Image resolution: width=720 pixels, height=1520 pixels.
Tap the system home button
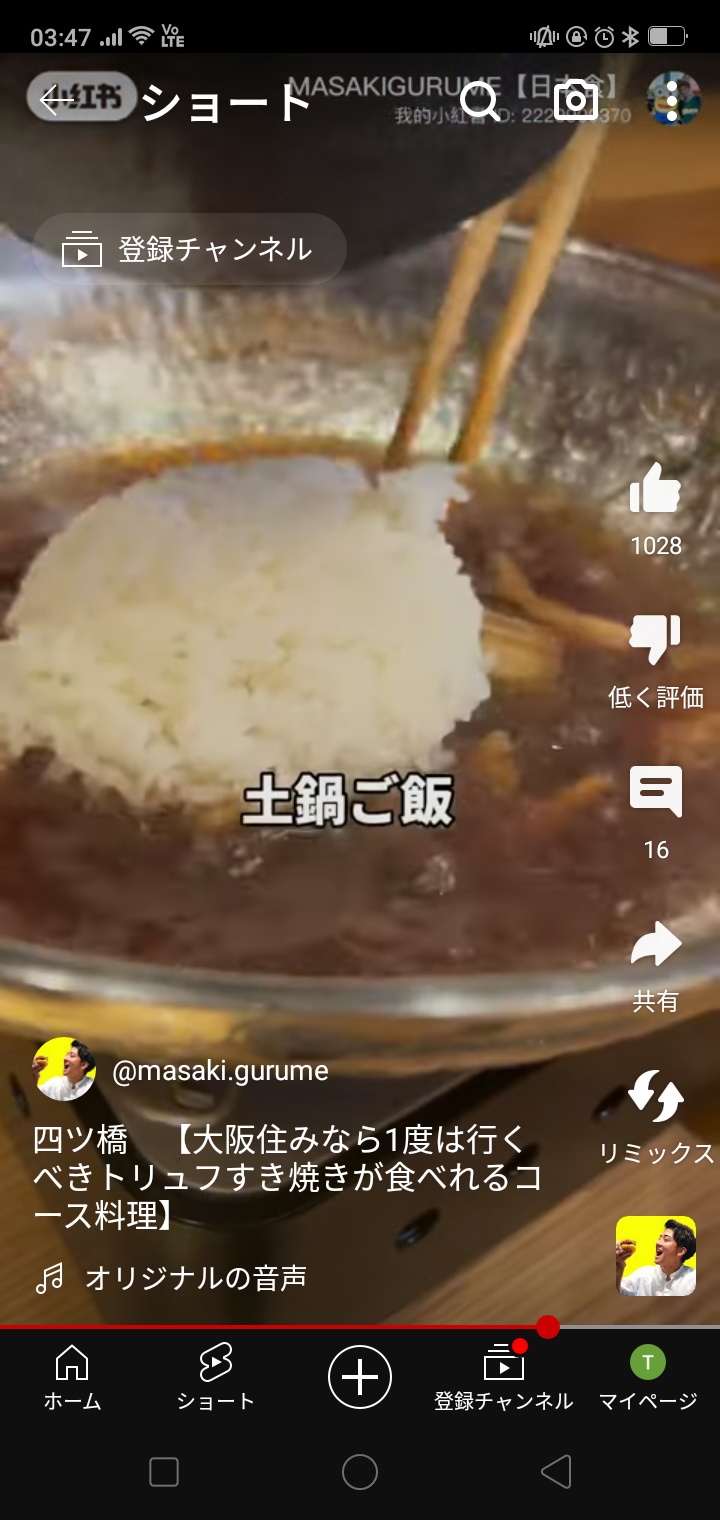(360, 1472)
